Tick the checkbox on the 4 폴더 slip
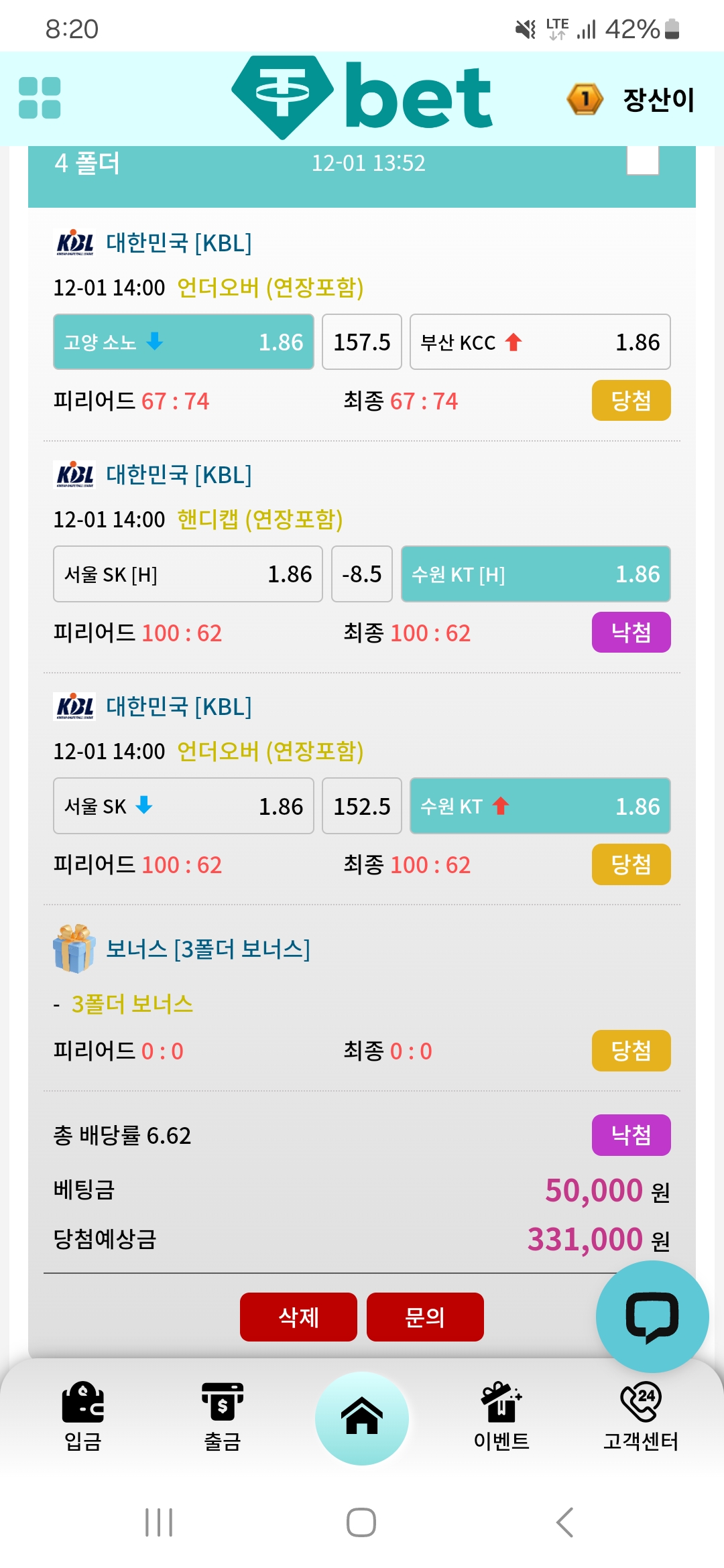This screenshot has height=1568, width=724. point(642,160)
